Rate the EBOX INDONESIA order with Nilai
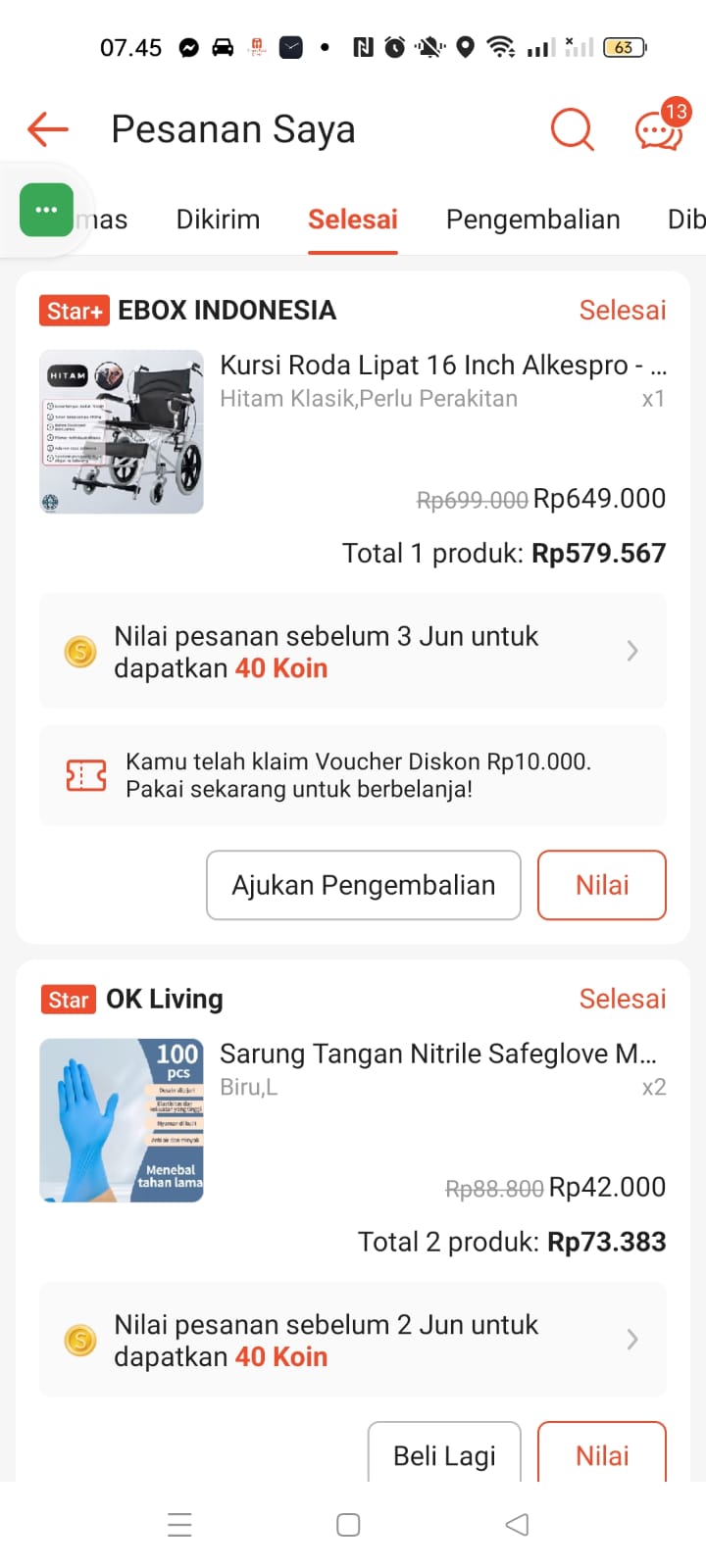Image resolution: width=706 pixels, height=1568 pixels. click(x=601, y=885)
